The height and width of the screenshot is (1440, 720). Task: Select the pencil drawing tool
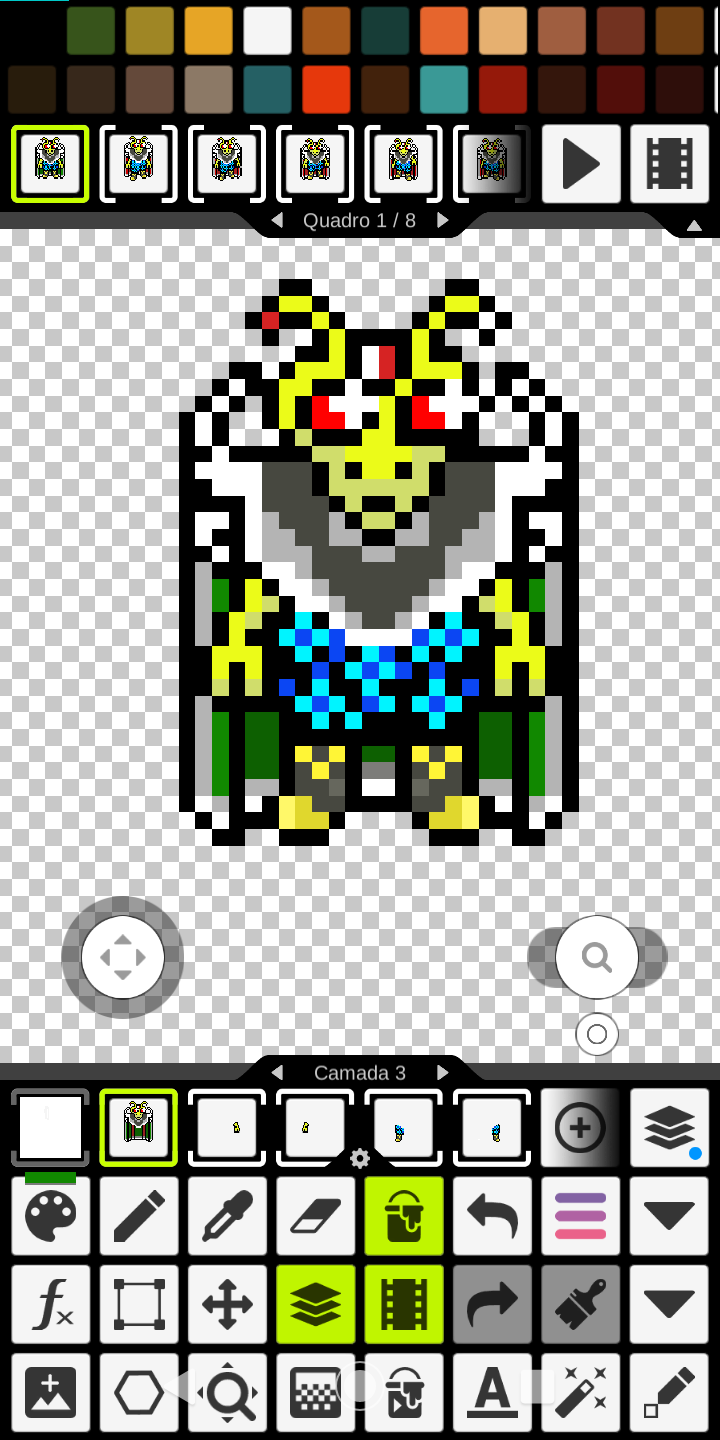click(x=139, y=1216)
